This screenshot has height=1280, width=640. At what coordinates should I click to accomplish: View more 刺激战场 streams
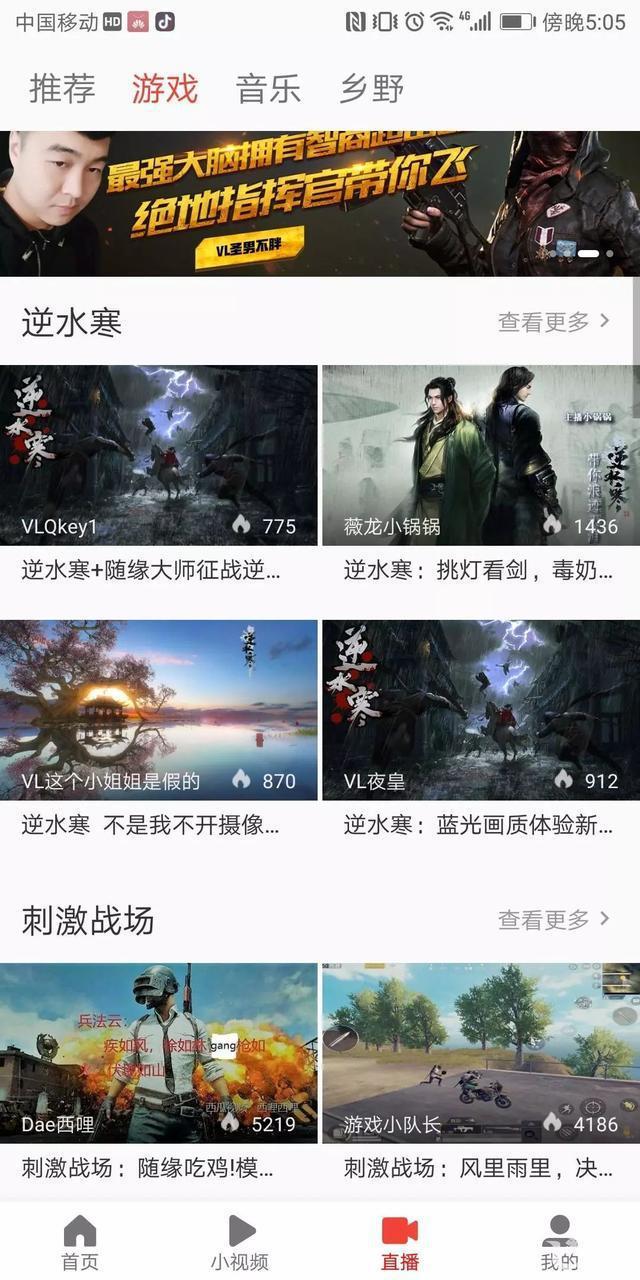(553, 920)
